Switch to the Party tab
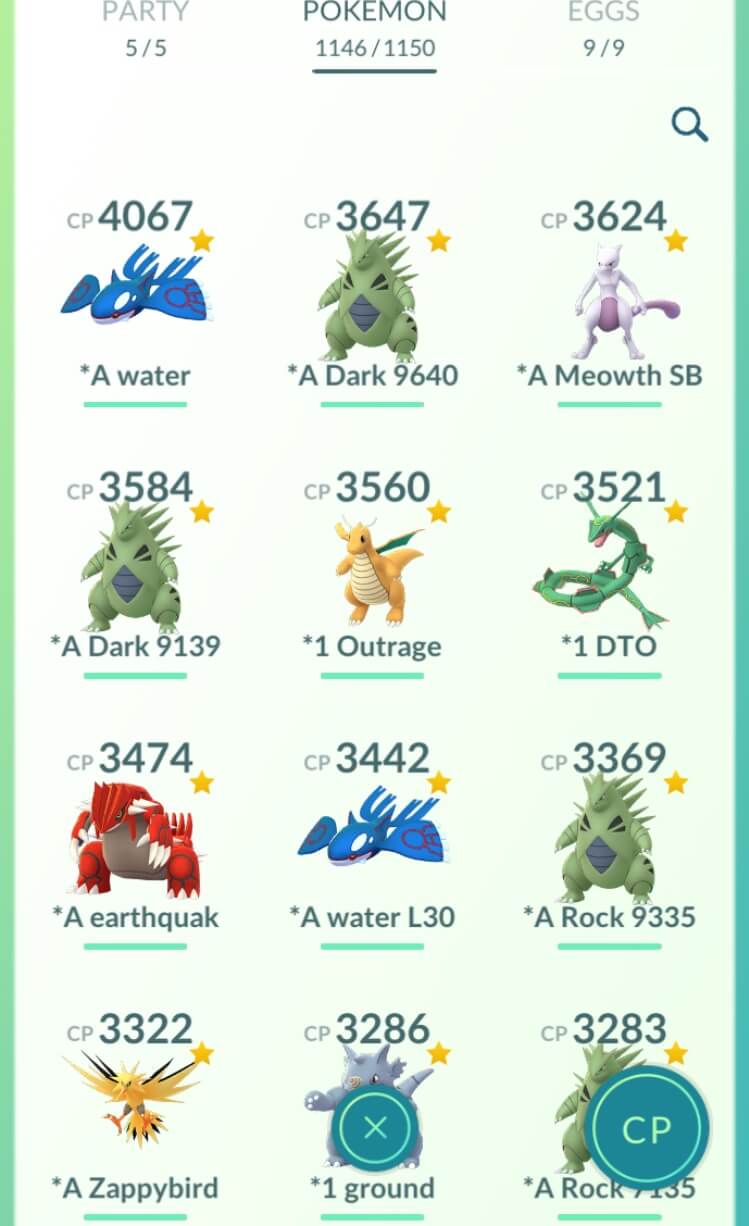This screenshot has height=1226, width=749. [x=146, y=30]
